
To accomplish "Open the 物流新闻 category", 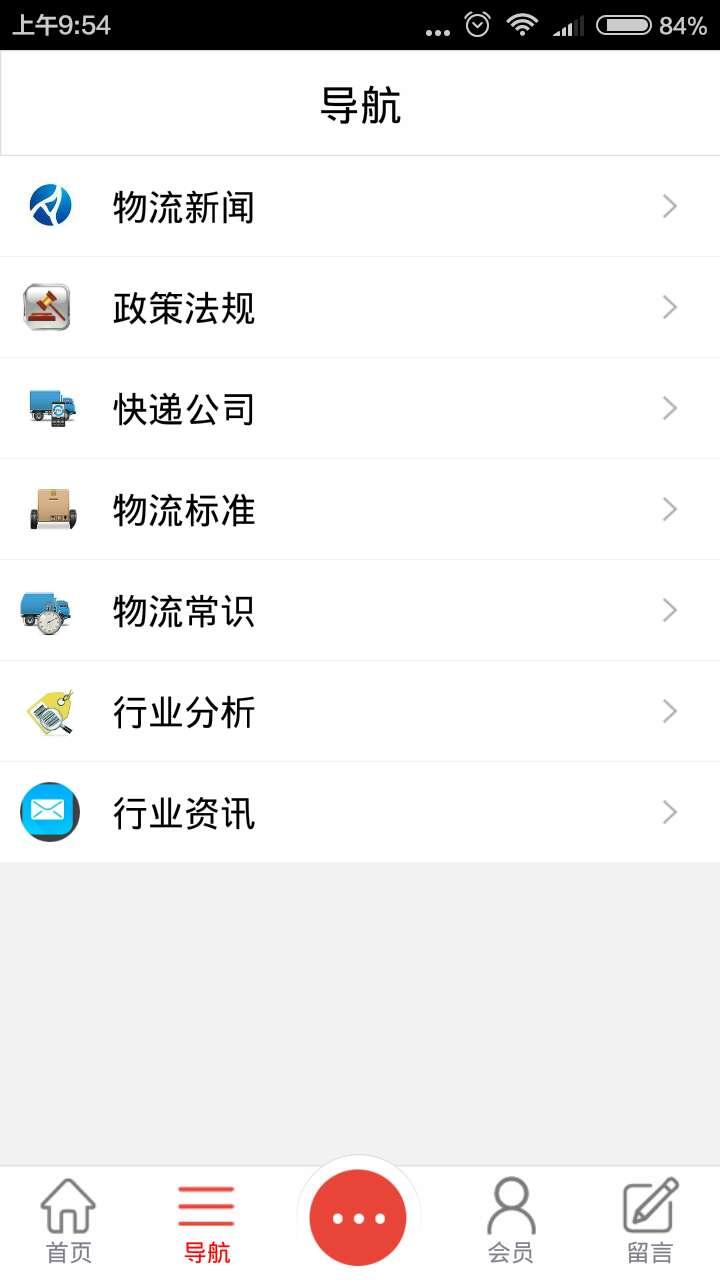I will 360,207.
